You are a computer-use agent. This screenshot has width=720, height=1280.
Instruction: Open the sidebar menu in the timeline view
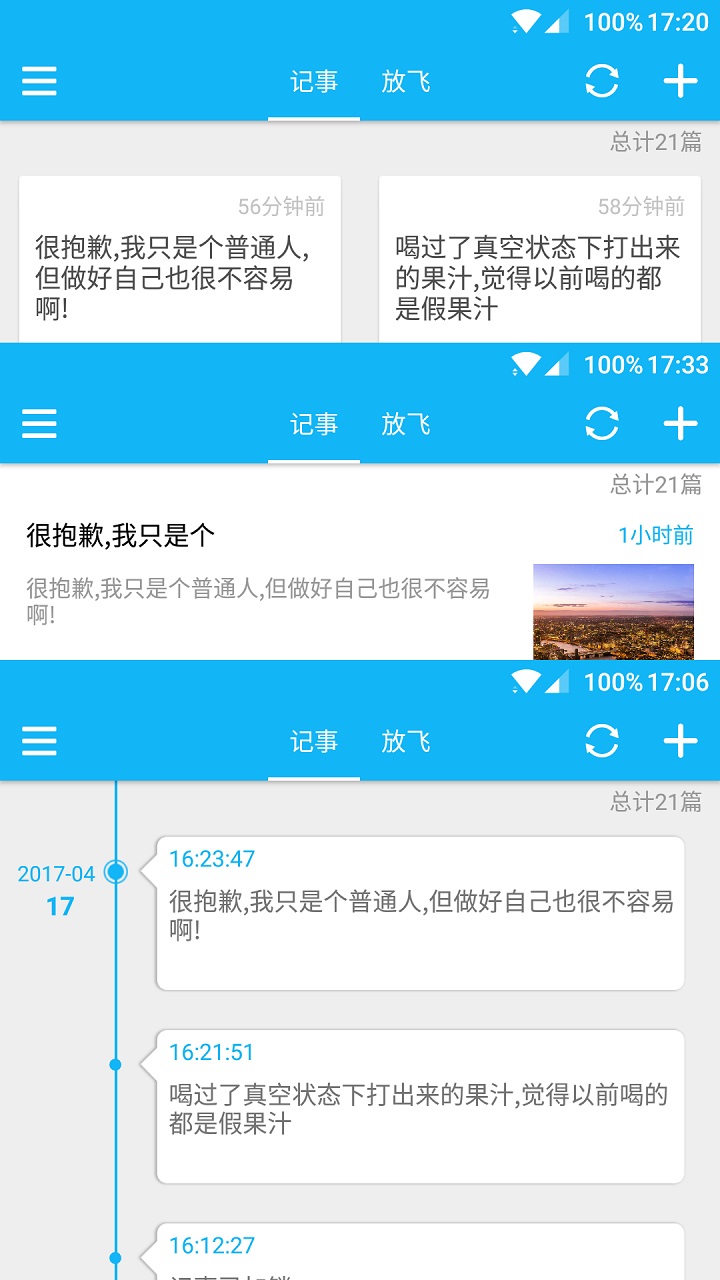click(39, 741)
